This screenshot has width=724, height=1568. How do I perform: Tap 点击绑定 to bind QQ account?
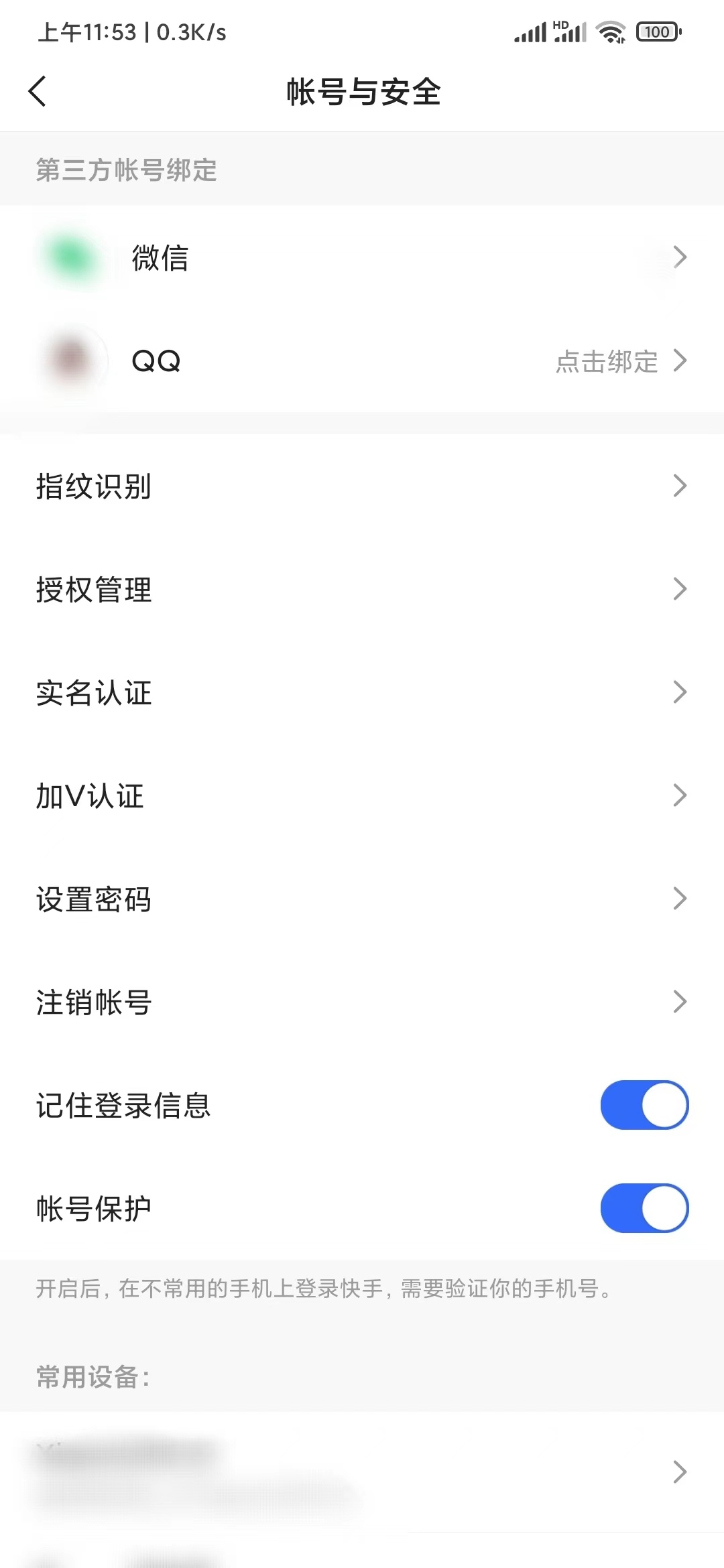(x=607, y=361)
